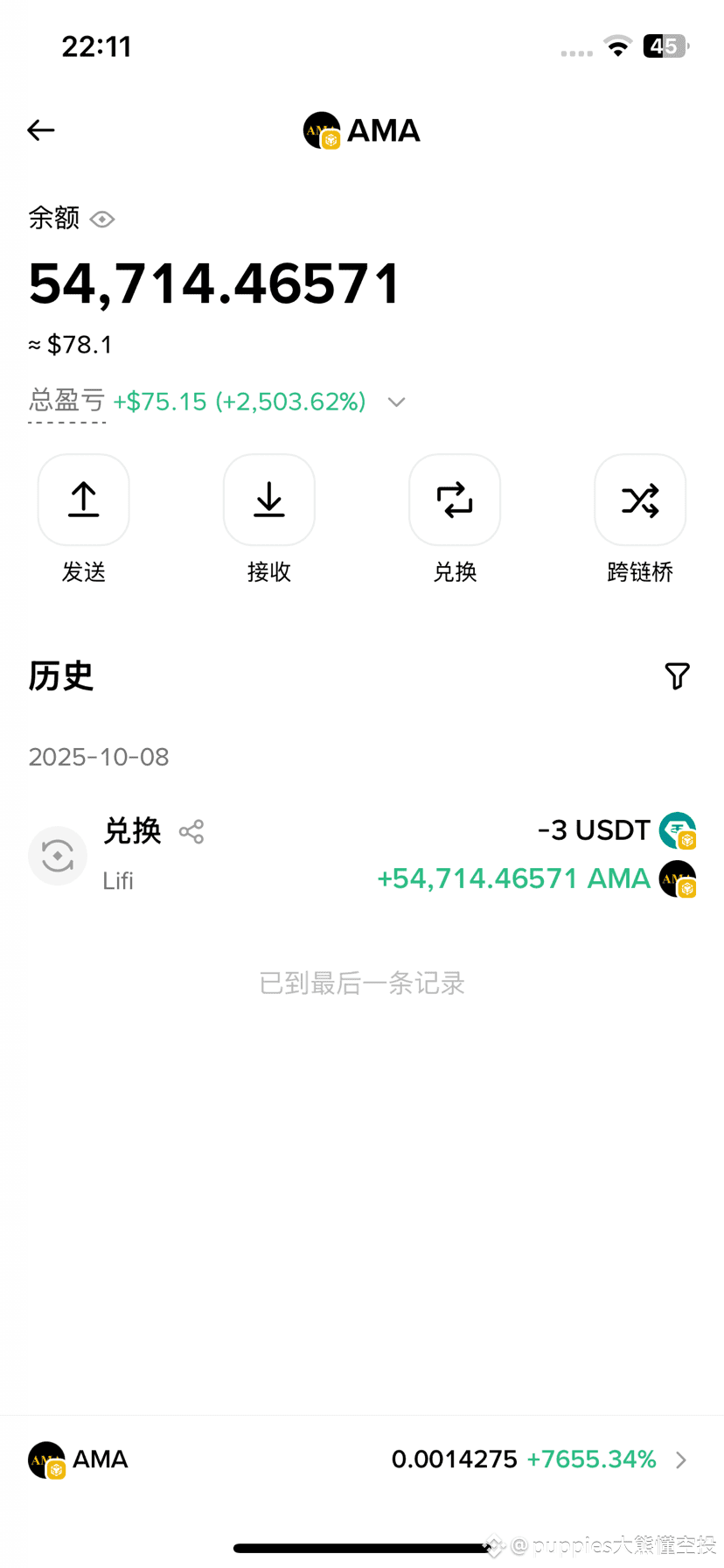Filter the transaction history
Image resolution: width=724 pixels, height=1568 pixels.
click(677, 675)
